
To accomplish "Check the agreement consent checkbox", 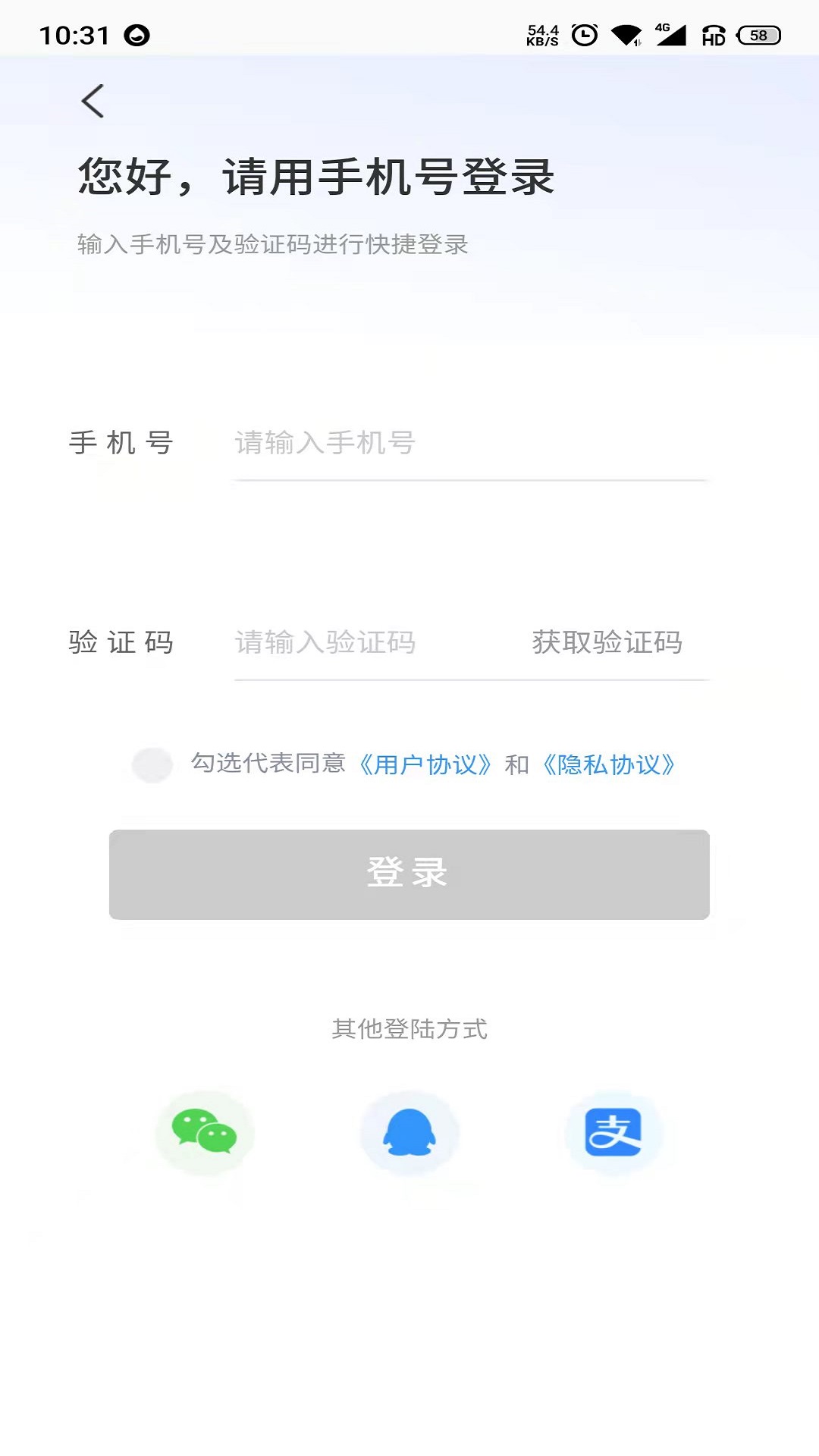I will (152, 764).
